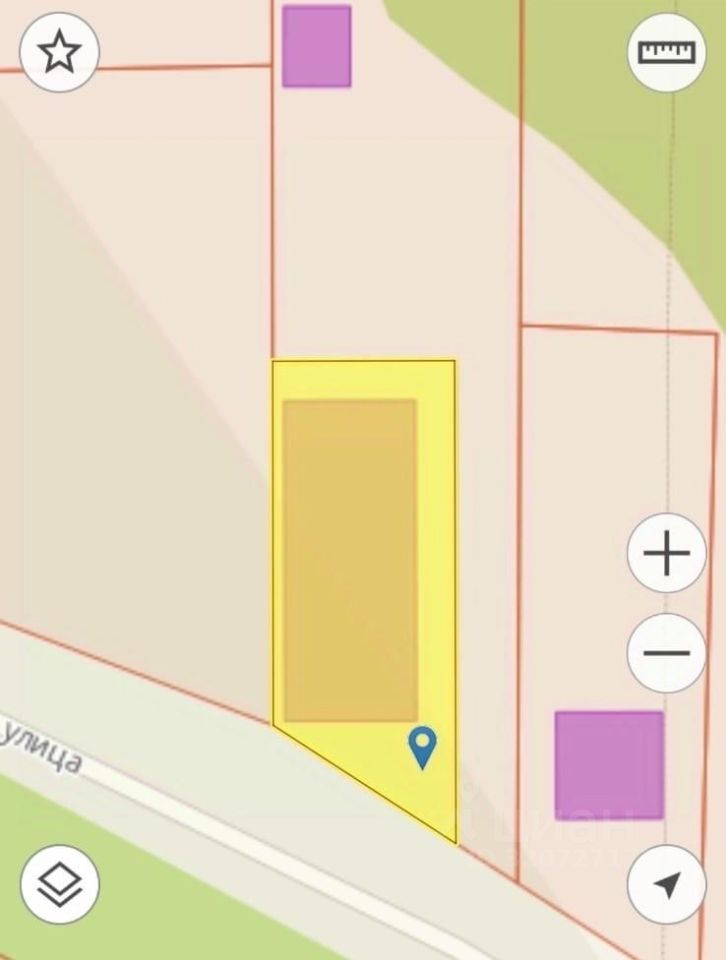Zoom in on the map

pyautogui.click(x=666, y=553)
